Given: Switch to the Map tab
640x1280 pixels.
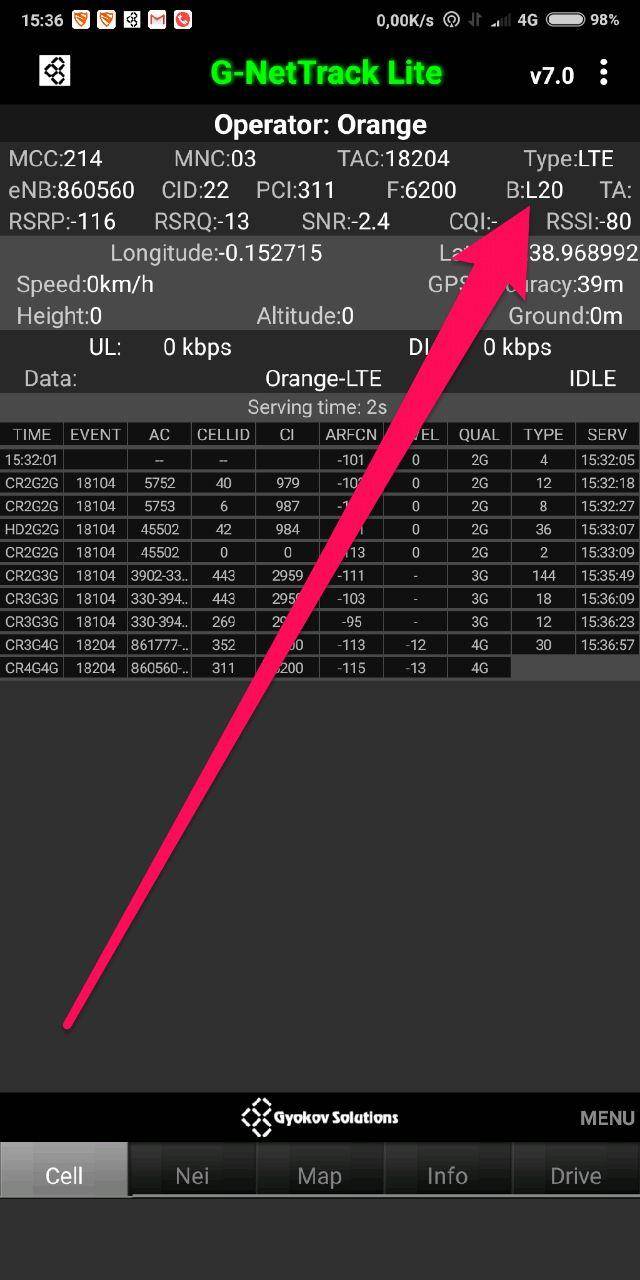Looking at the screenshot, I should tap(320, 1175).
